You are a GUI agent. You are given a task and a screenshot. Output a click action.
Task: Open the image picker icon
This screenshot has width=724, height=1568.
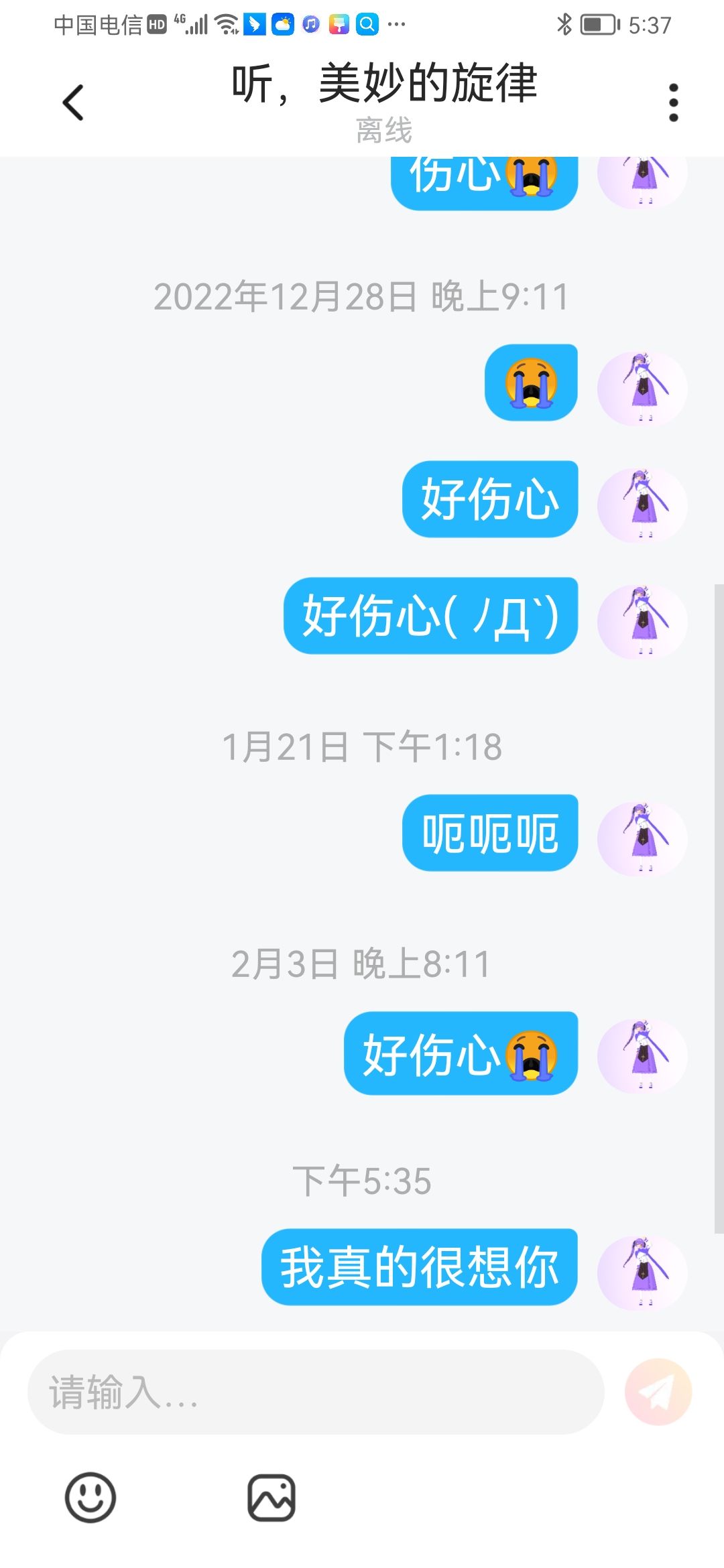tap(271, 1497)
